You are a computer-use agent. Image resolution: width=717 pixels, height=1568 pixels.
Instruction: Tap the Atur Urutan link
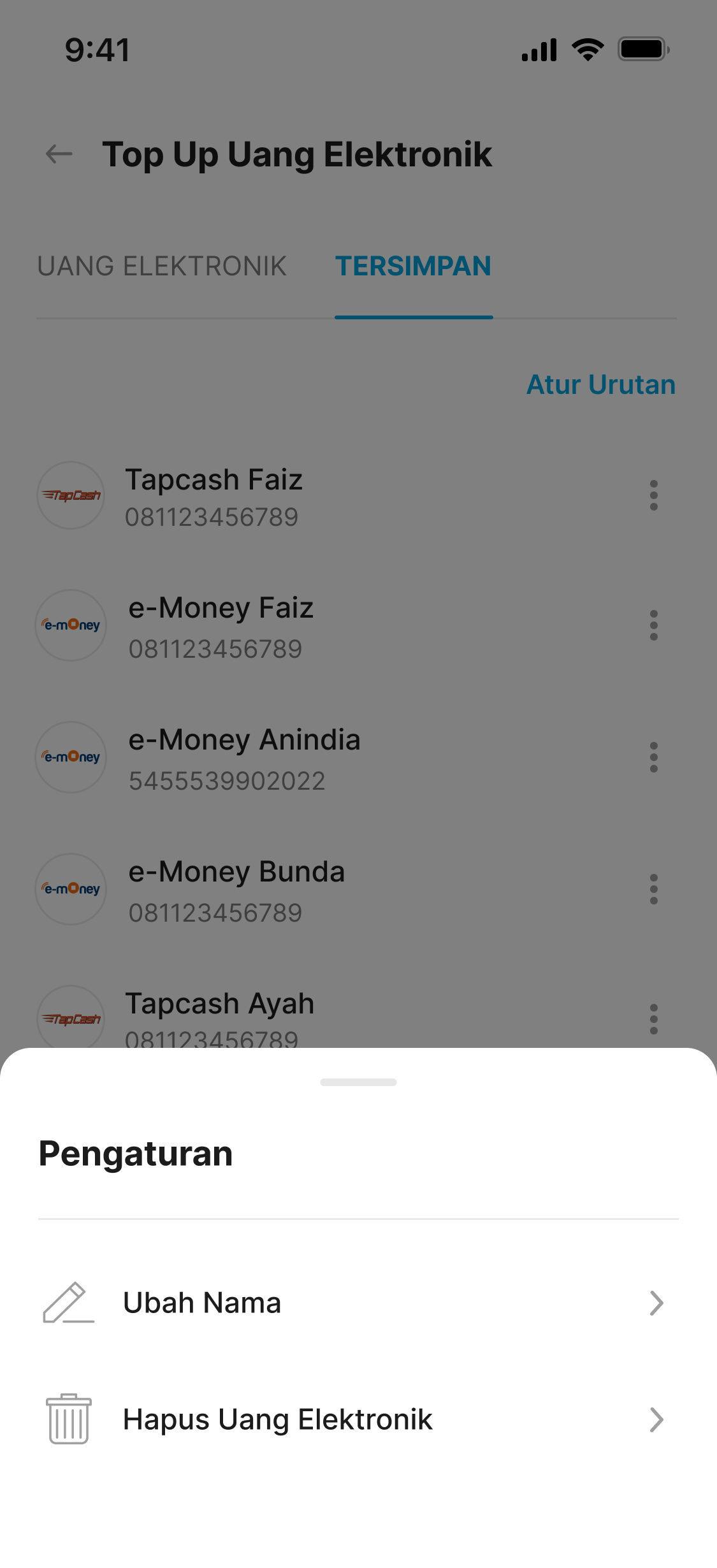coord(601,384)
